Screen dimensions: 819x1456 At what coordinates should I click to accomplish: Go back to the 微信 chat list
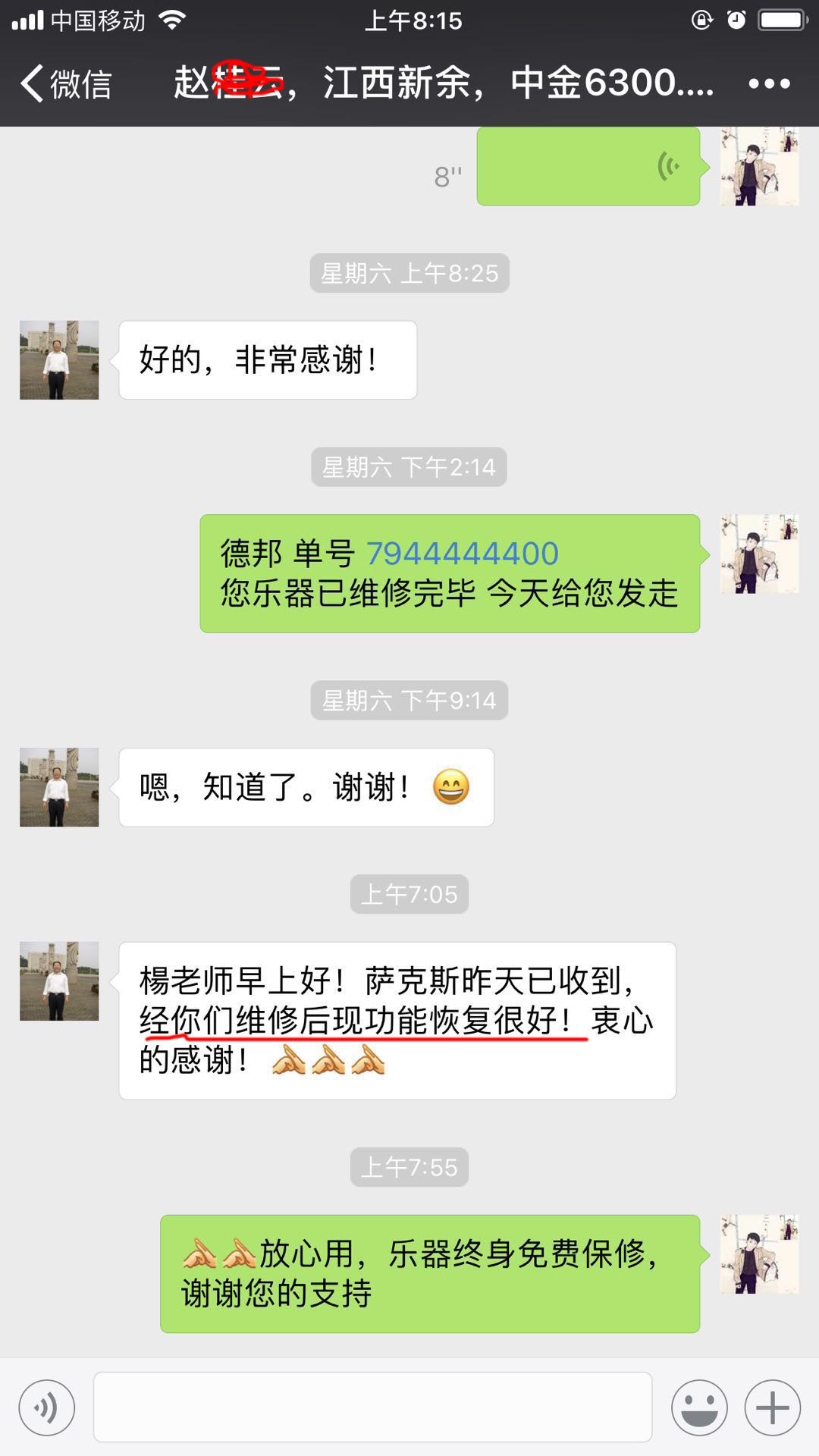click(x=67, y=83)
